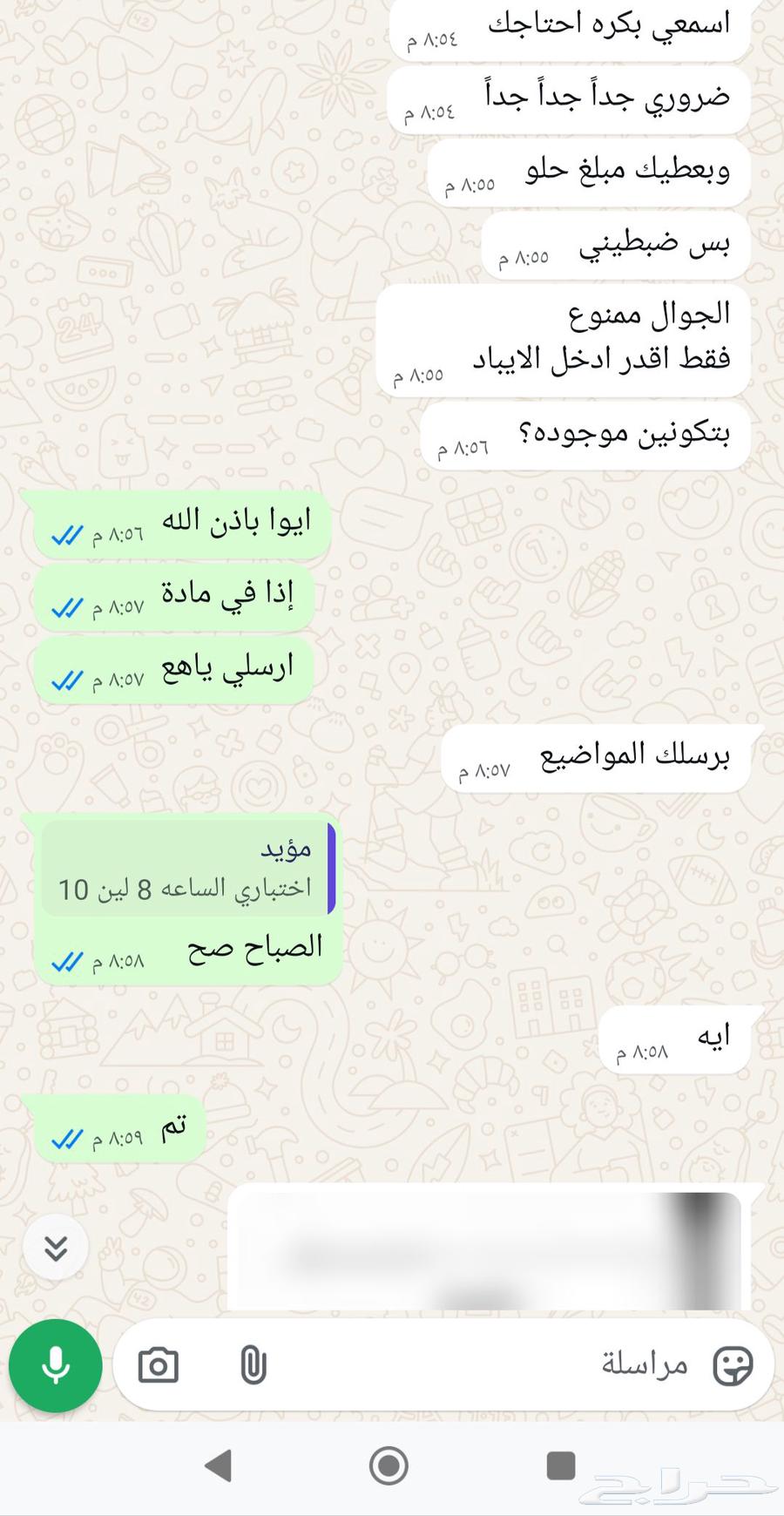Open recent apps with square button
This screenshot has width=784, height=1516.
pyautogui.click(x=561, y=1465)
